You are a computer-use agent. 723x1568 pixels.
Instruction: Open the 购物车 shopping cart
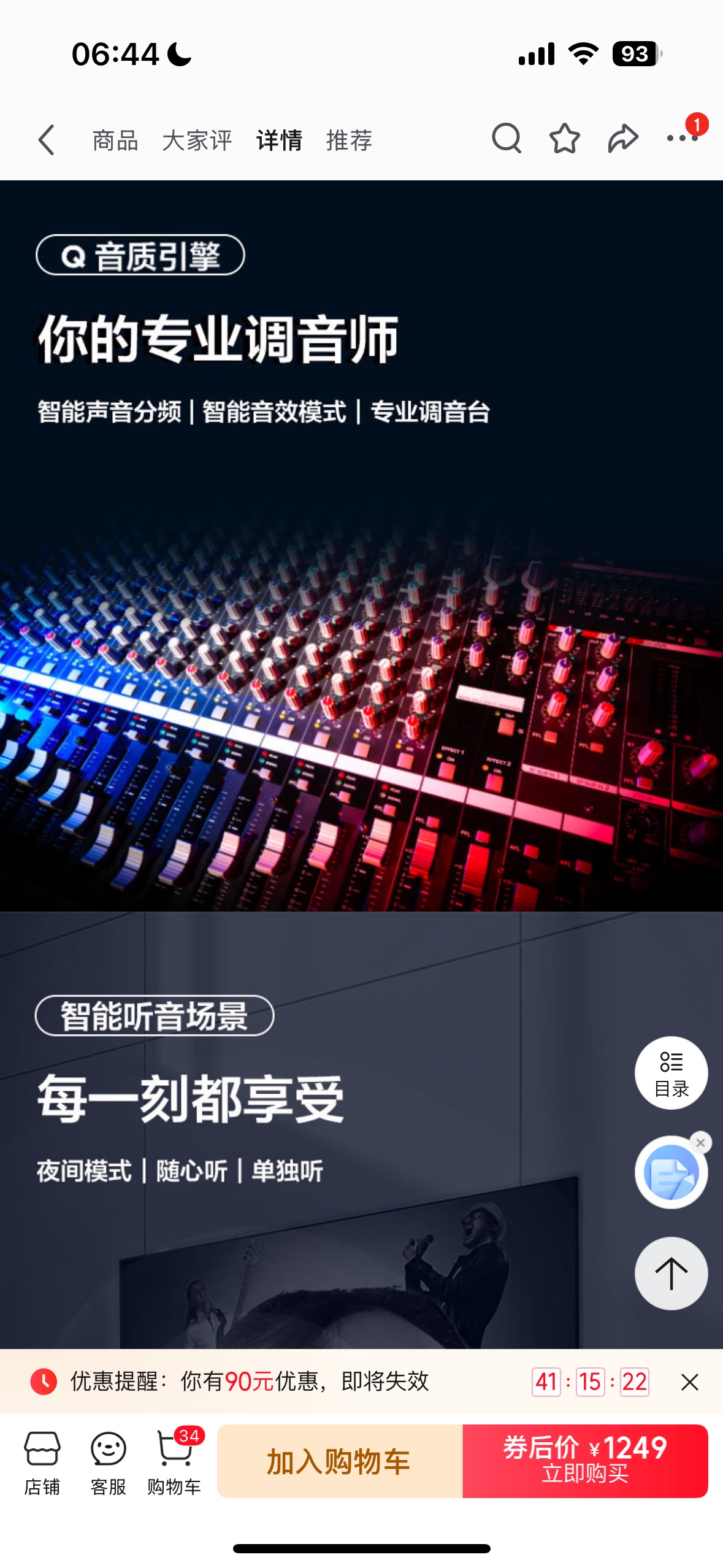click(x=174, y=1461)
